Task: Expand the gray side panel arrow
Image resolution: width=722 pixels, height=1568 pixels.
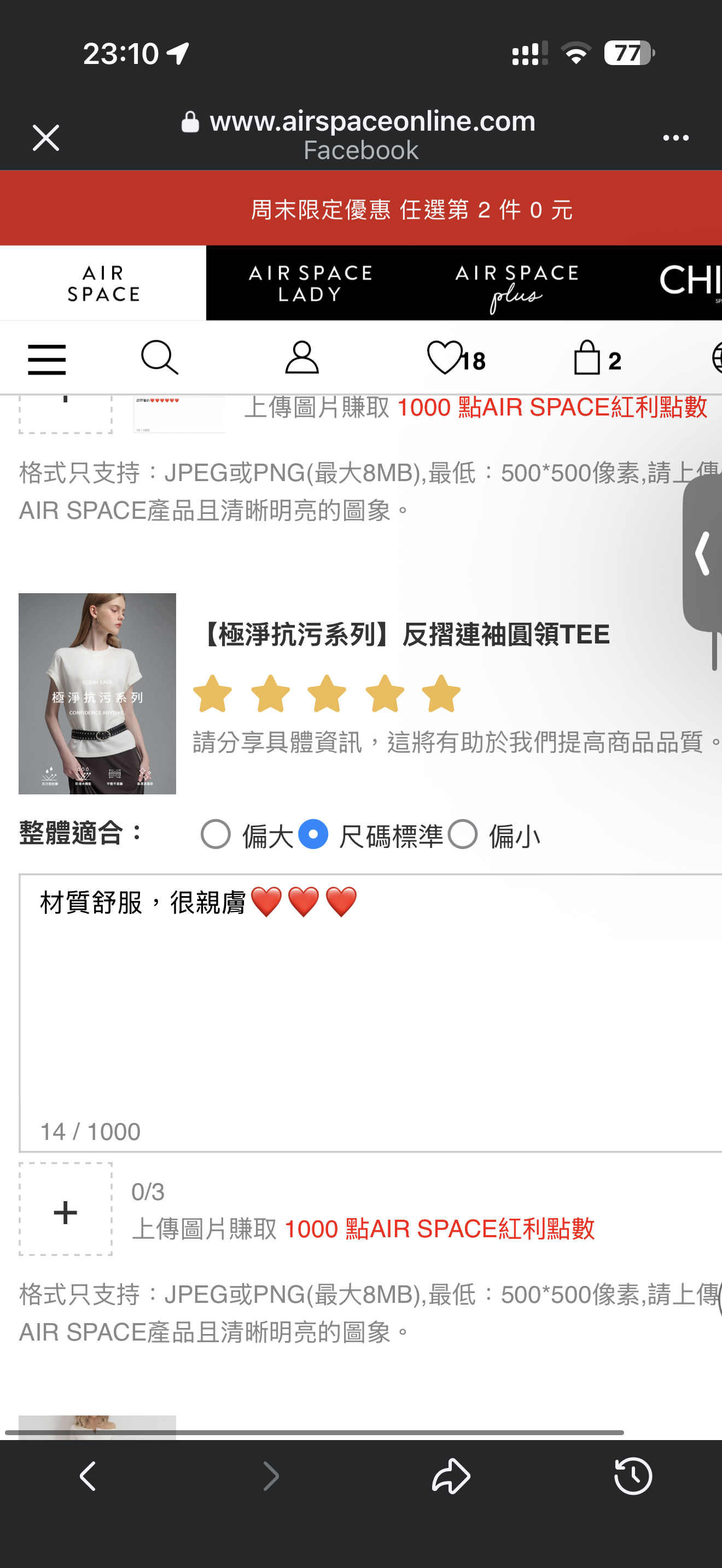Action: click(703, 553)
